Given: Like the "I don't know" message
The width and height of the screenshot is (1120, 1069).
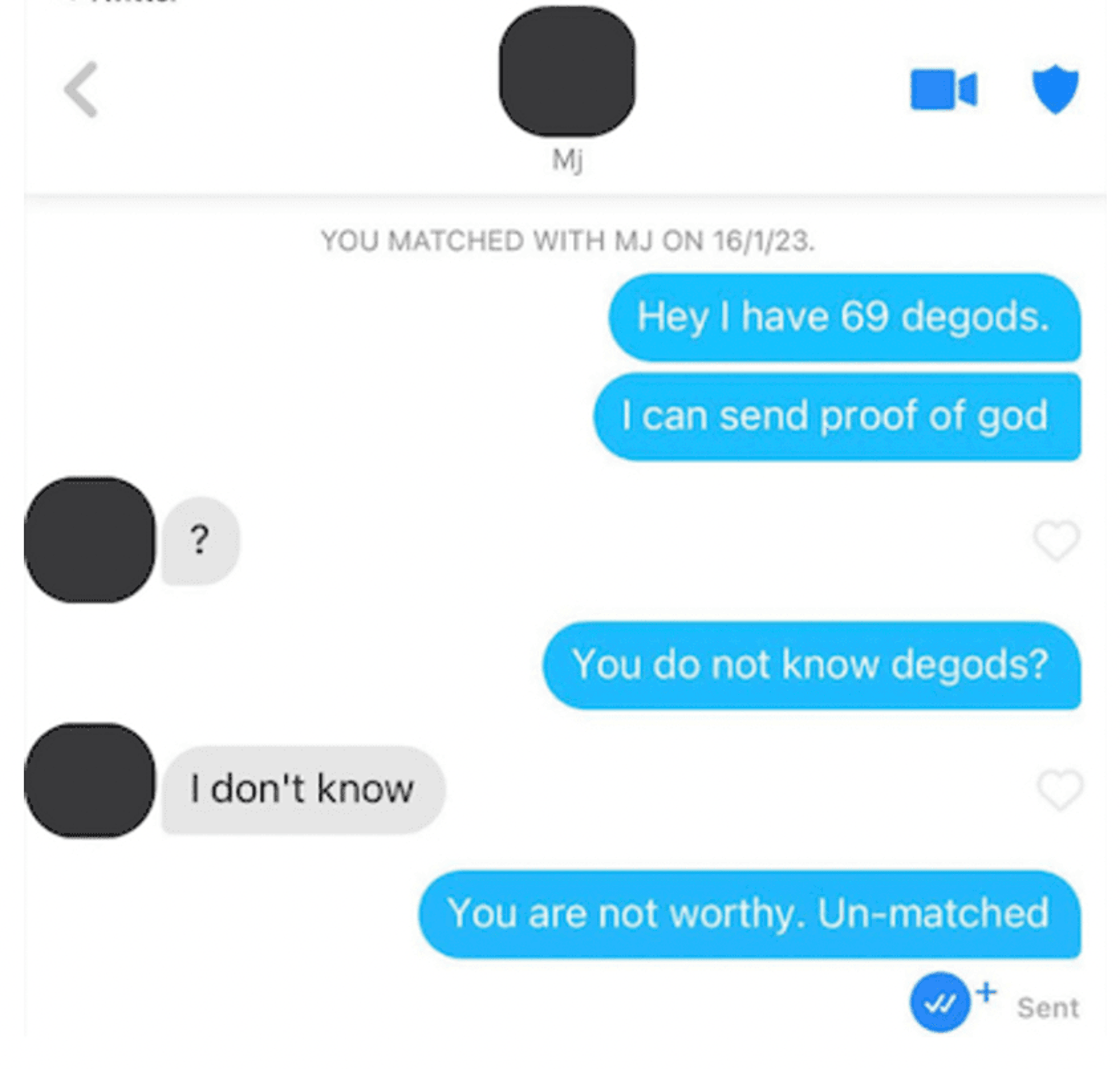Looking at the screenshot, I should click(1059, 789).
